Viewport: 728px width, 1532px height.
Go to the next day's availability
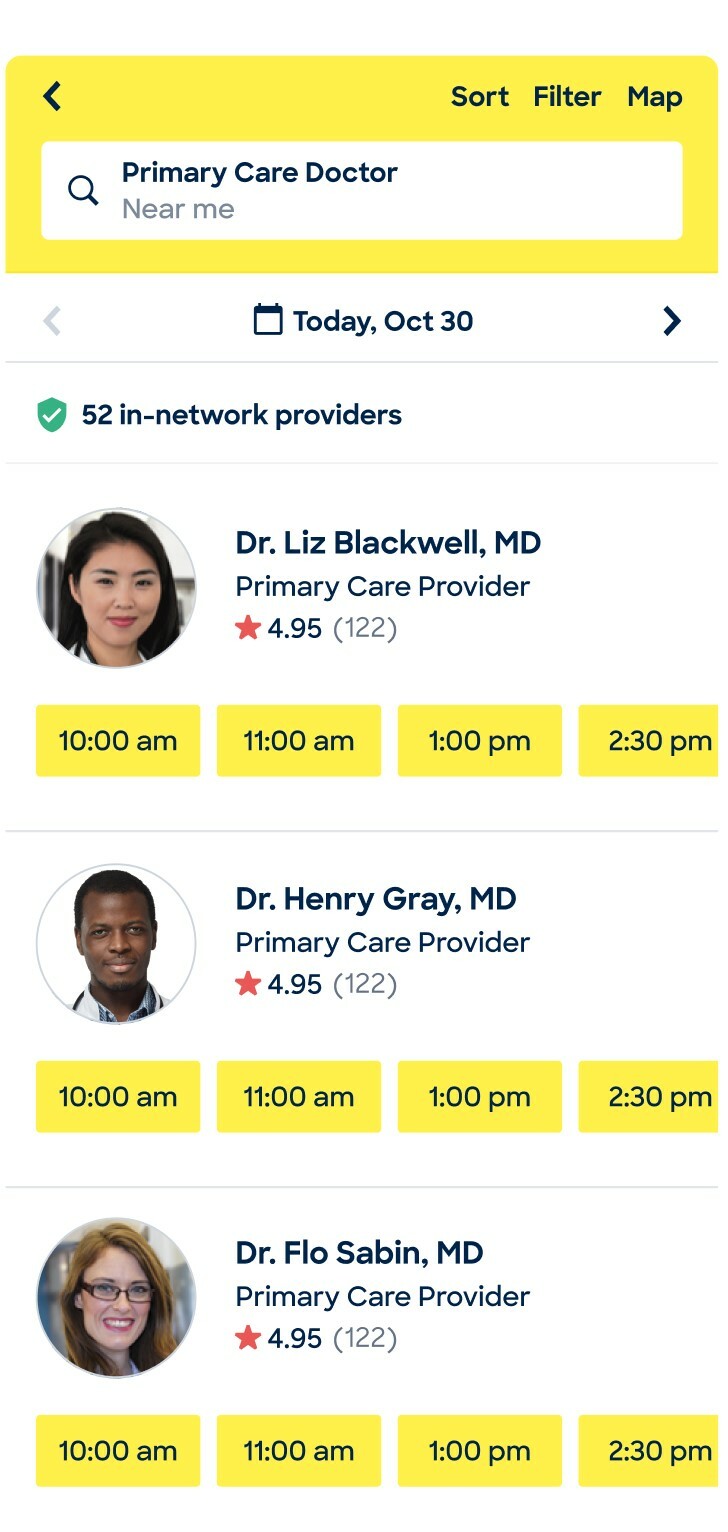[671, 321]
